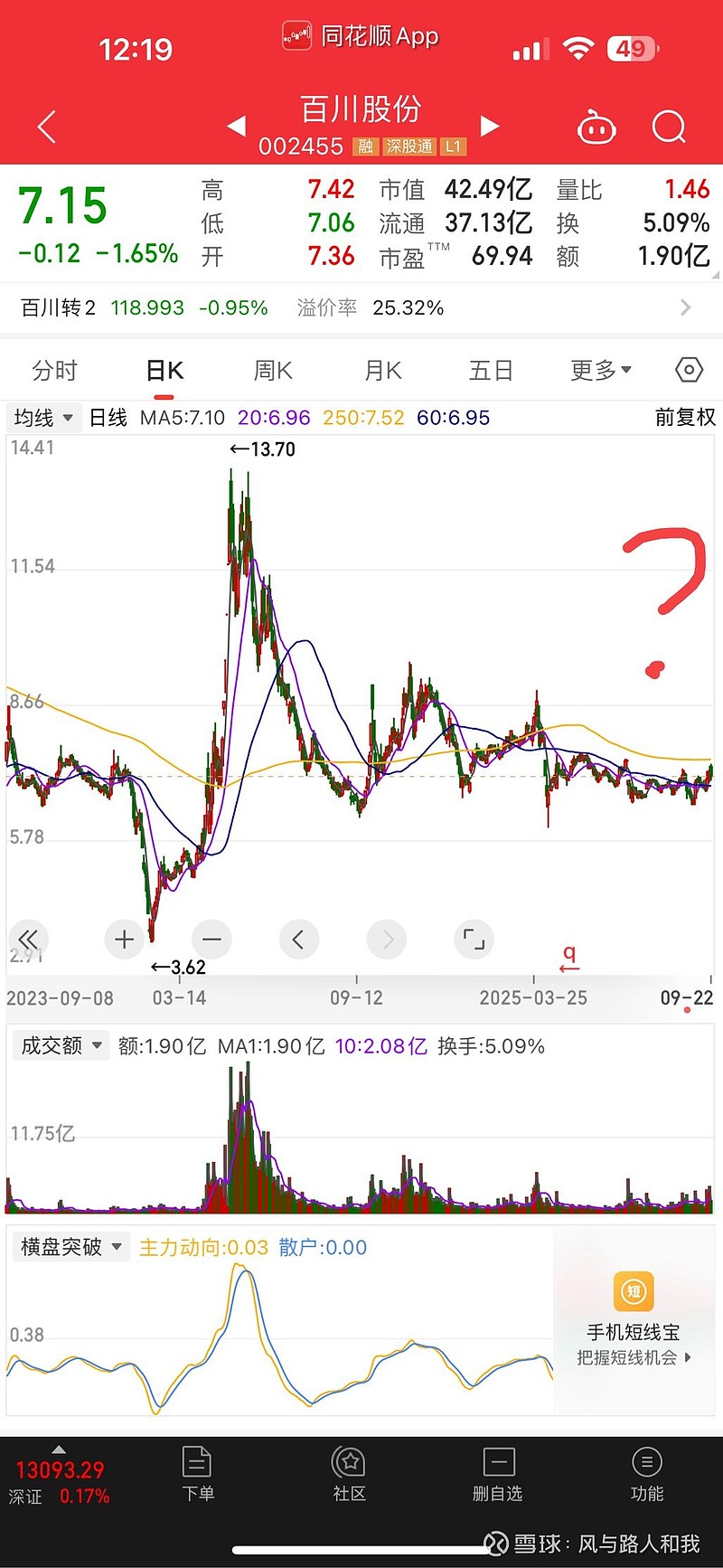Place an order via 下单

point(197,1474)
